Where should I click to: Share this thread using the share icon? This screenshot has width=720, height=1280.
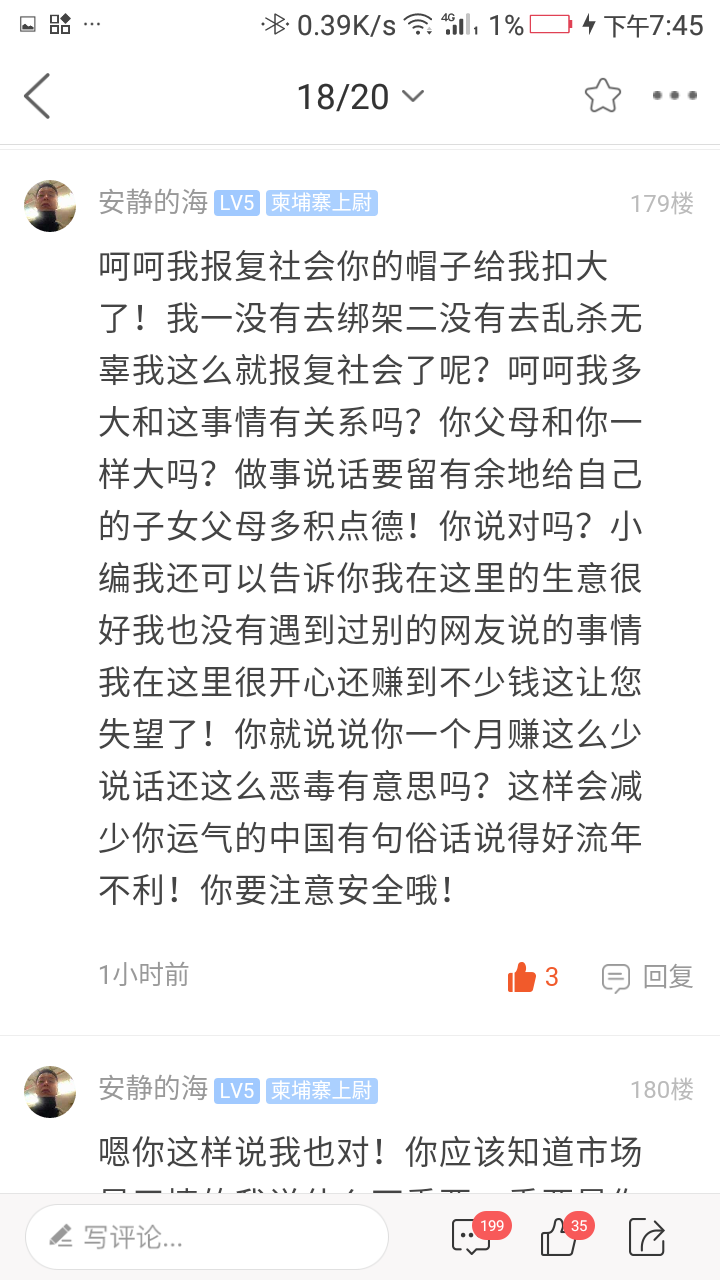click(647, 1237)
